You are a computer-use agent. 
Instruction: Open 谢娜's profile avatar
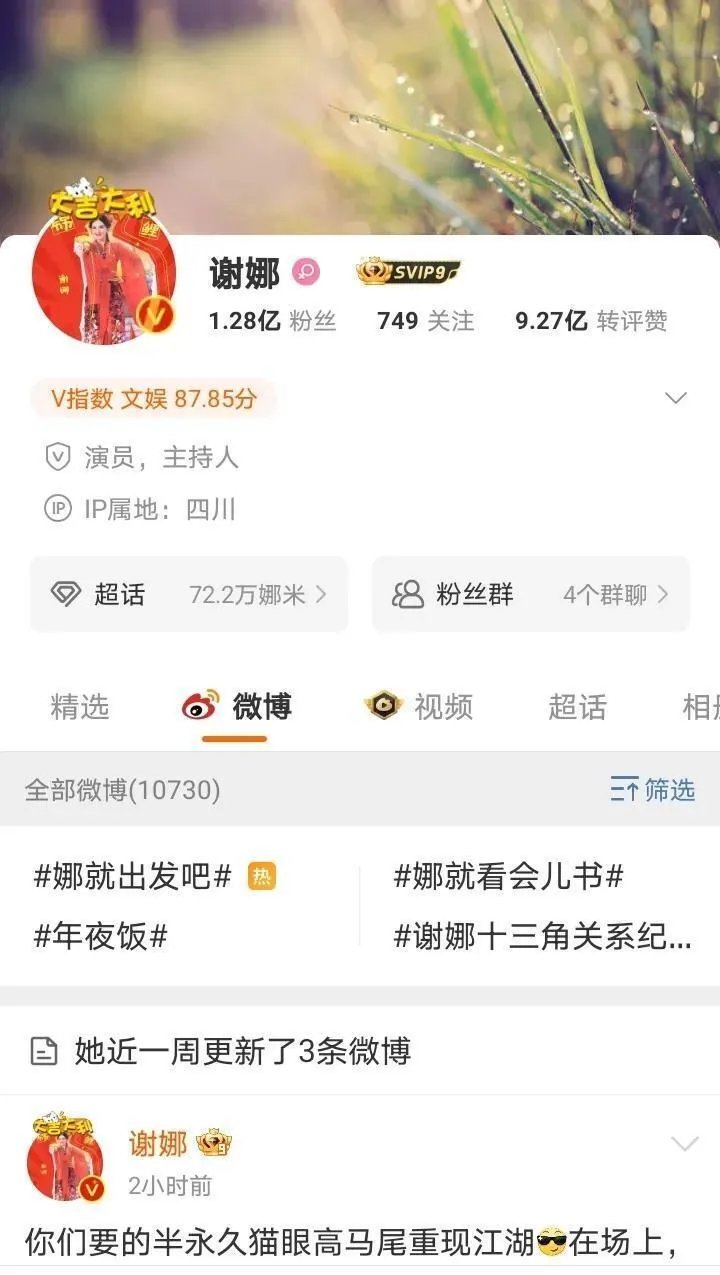point(104,274)
